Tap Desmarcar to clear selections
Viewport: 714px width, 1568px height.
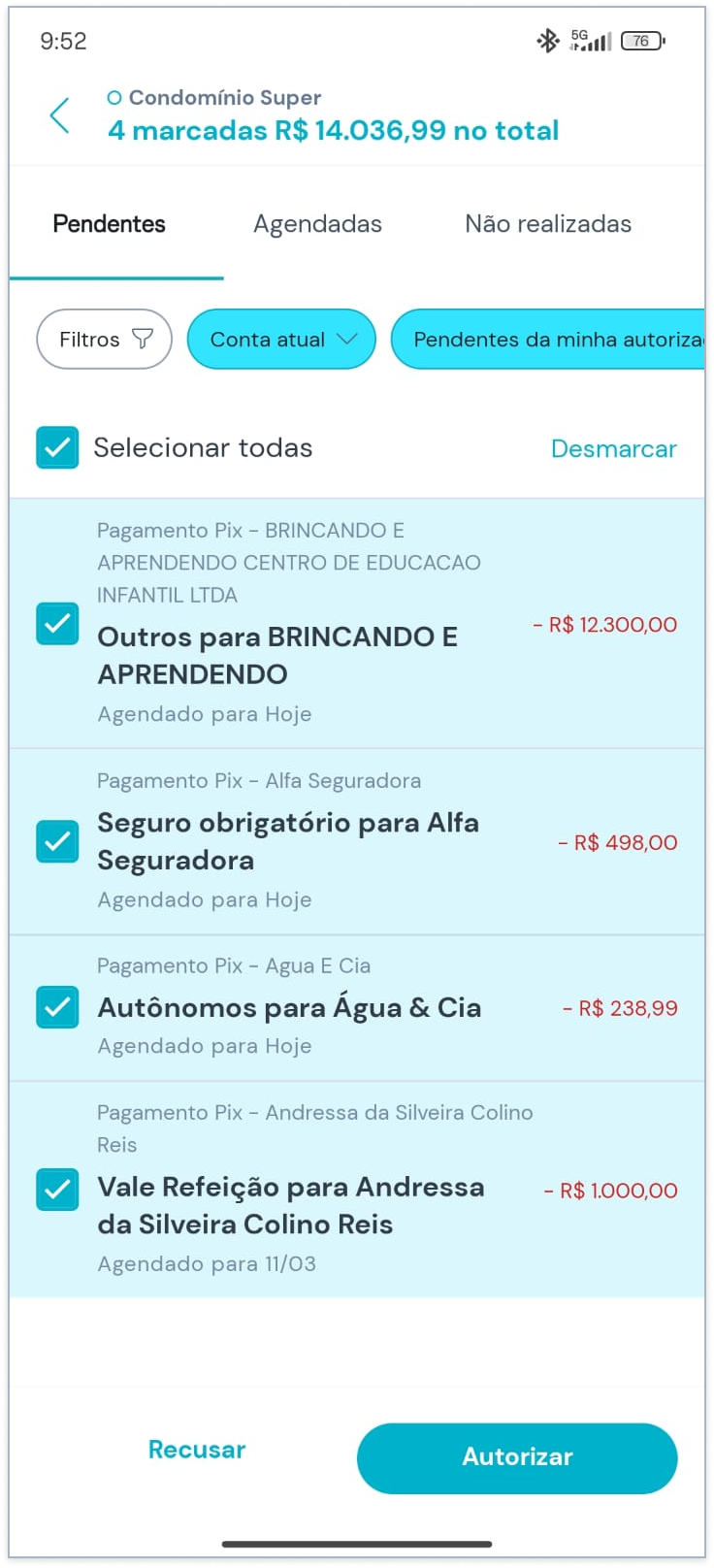point(614,448)
